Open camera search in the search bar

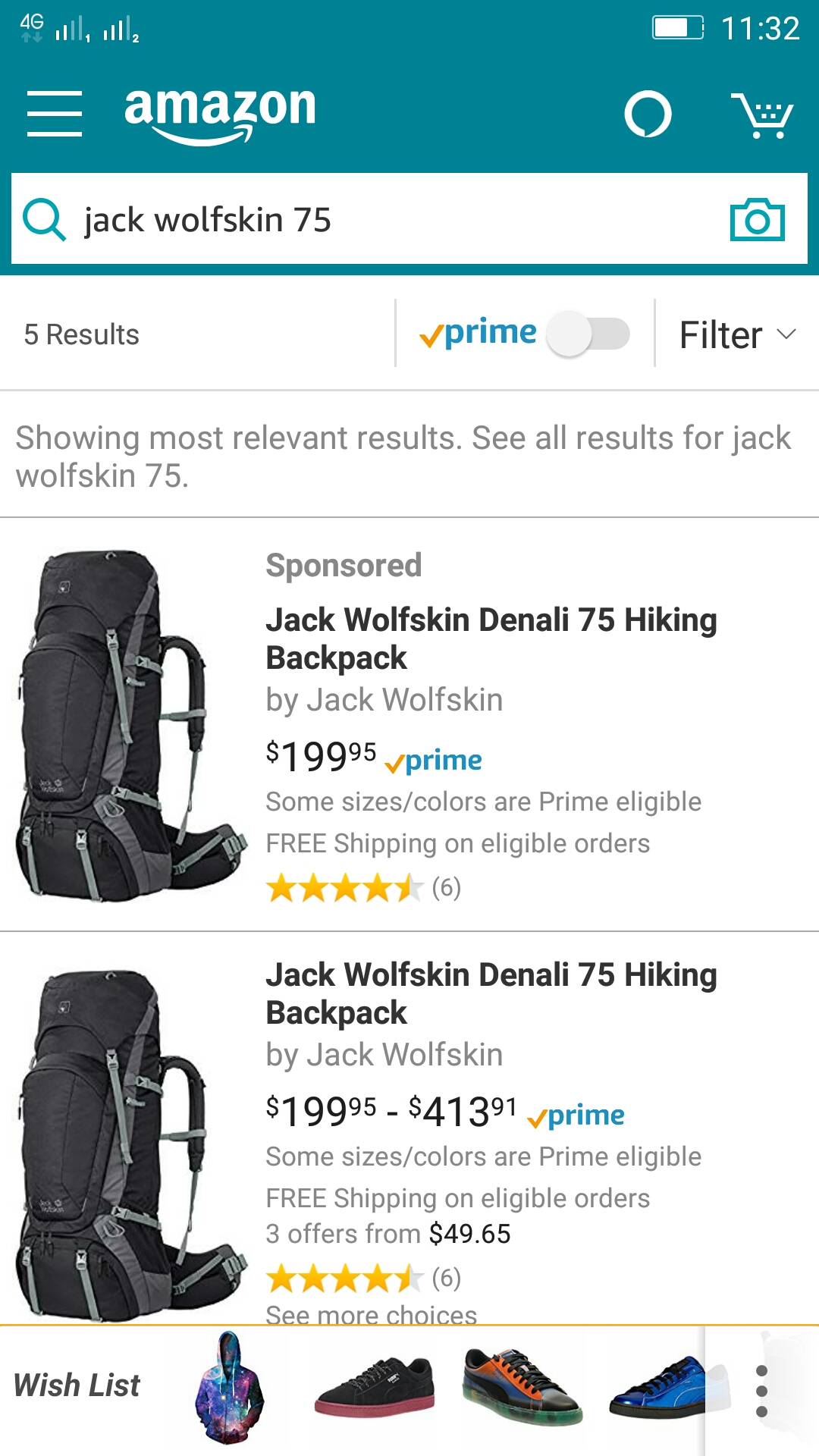[x=757, y=220]
